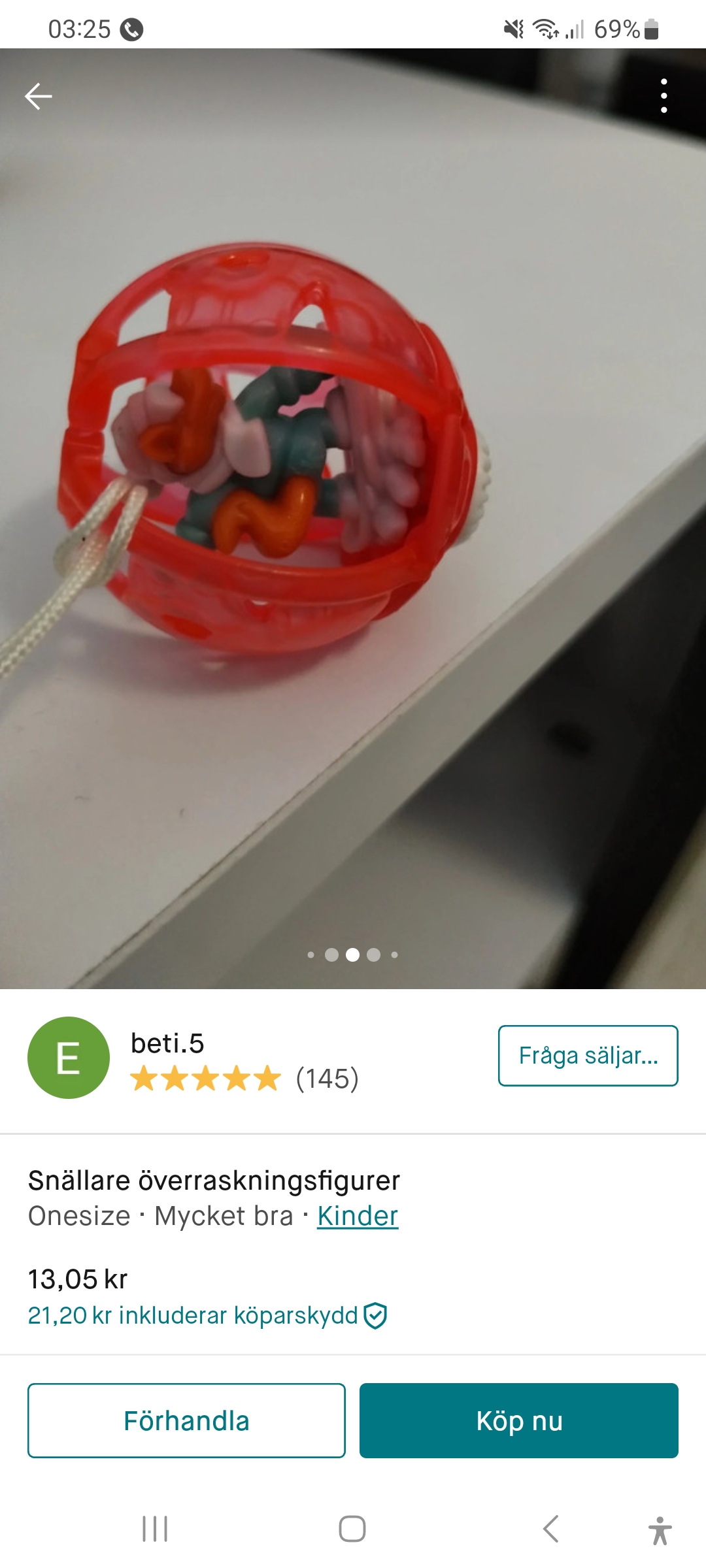
Task: Open the Kinder brand link
Action: tap(358, 1217)
